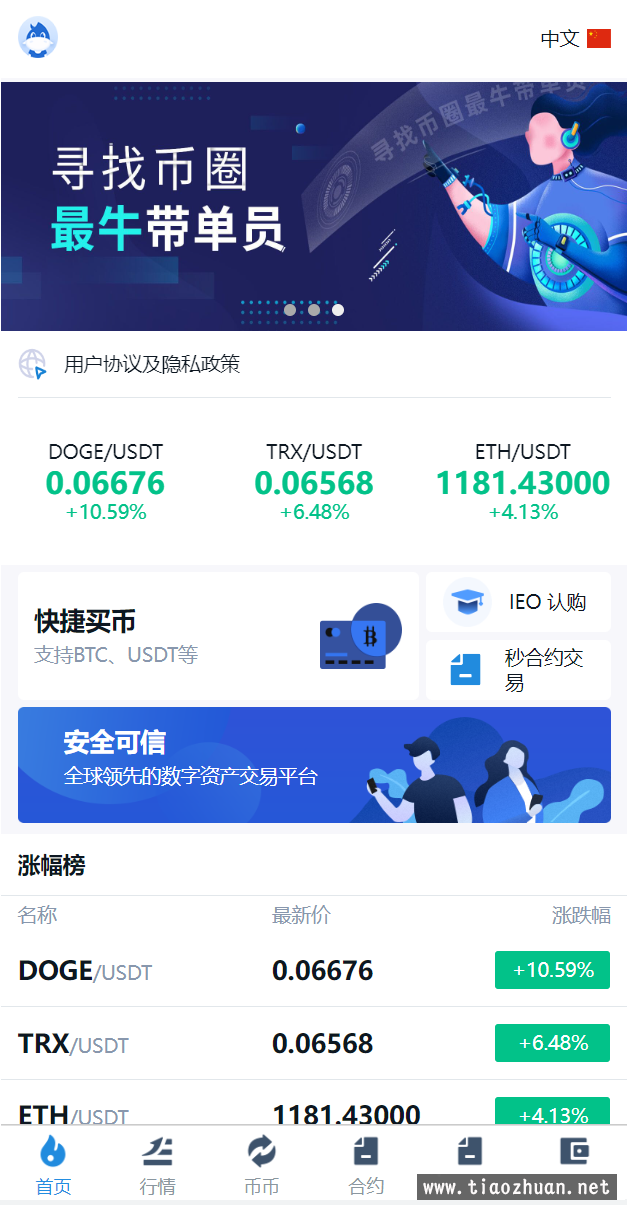The height and width of the screenshot is (1205, 627).
Task: Open TRX/USDT ticker card
Action: coord(314,482)
